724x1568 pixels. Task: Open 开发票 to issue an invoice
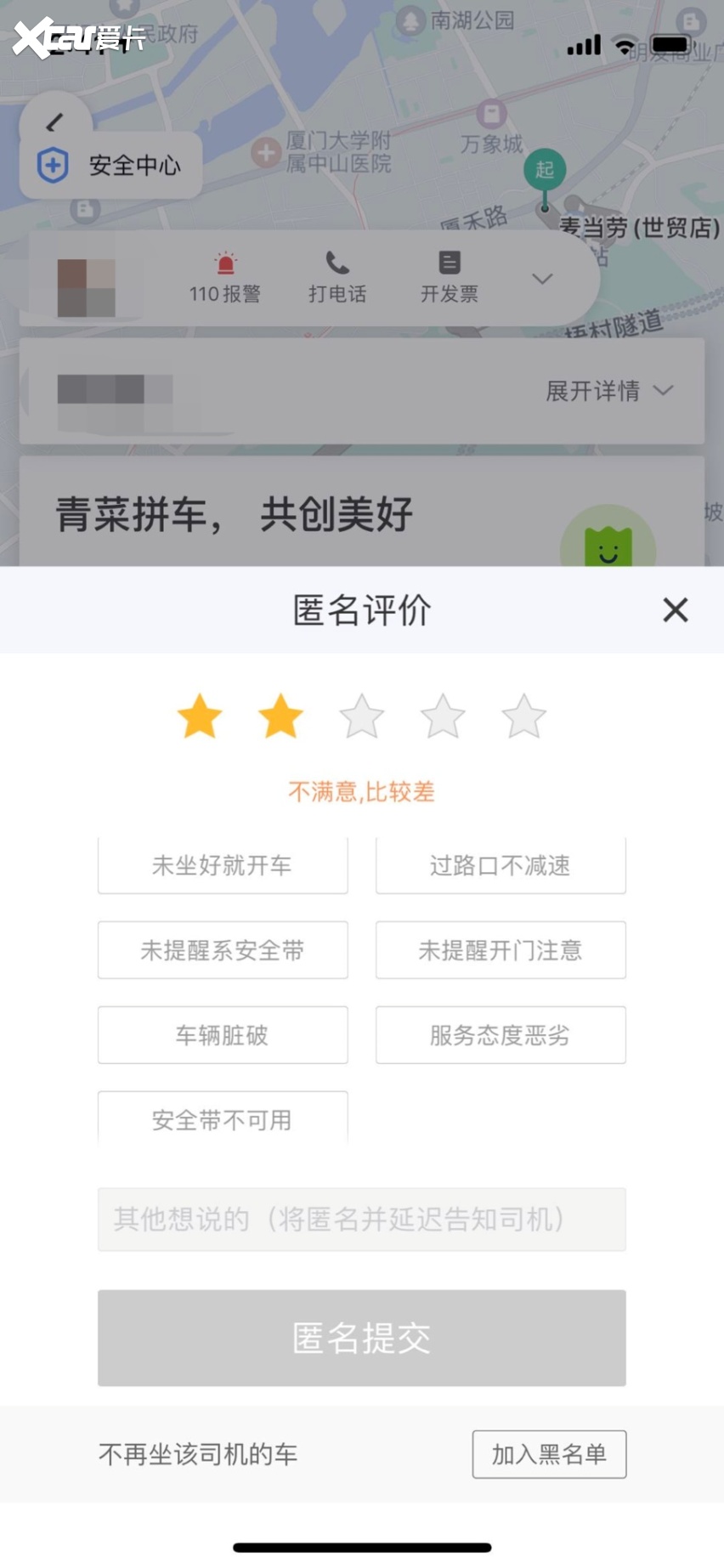(x=450, y=278)
